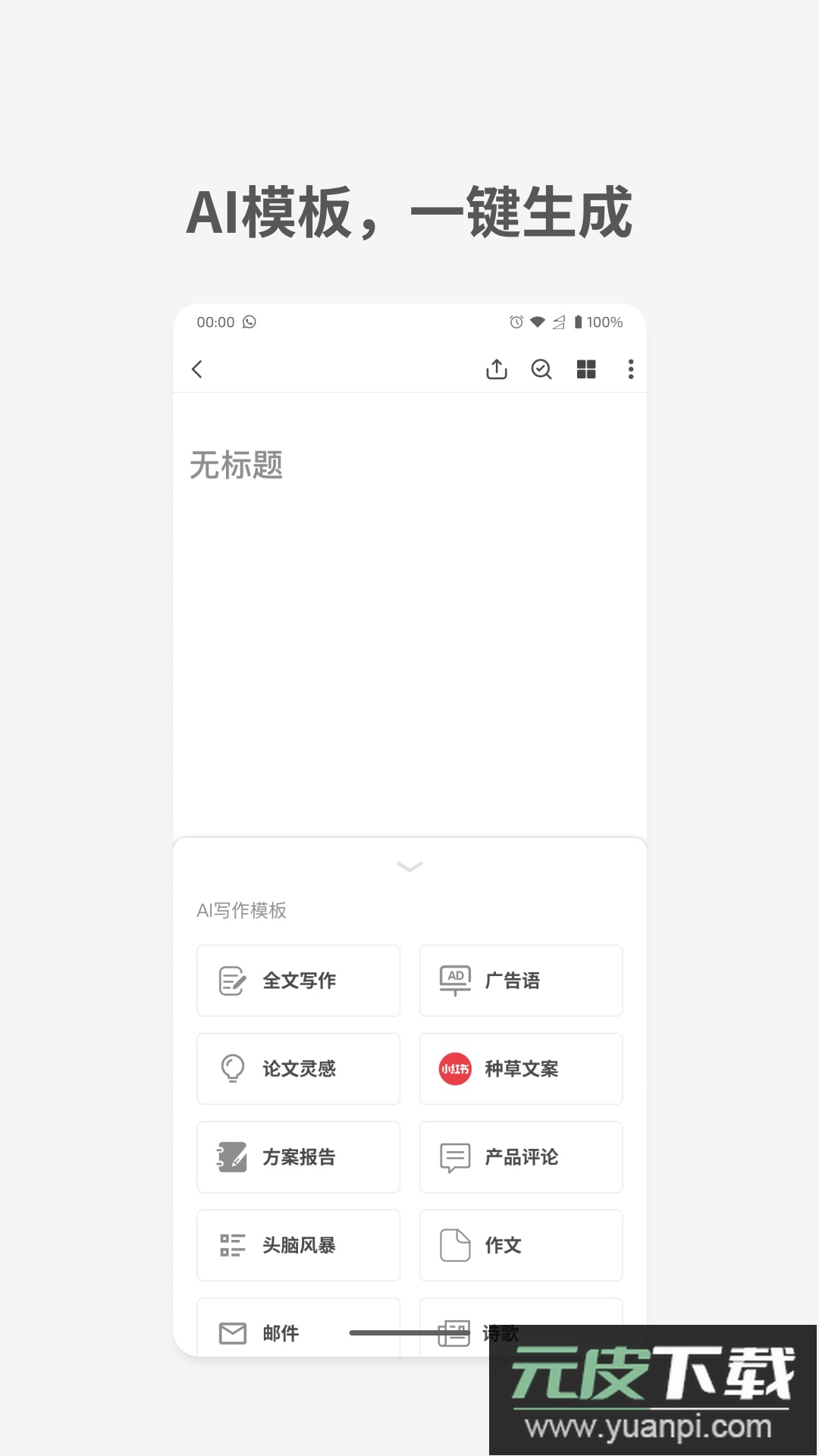819x1456 pixels.
Task: Select the 产品评论 template
Action: pyautogui.click(x=521, y=1157)
